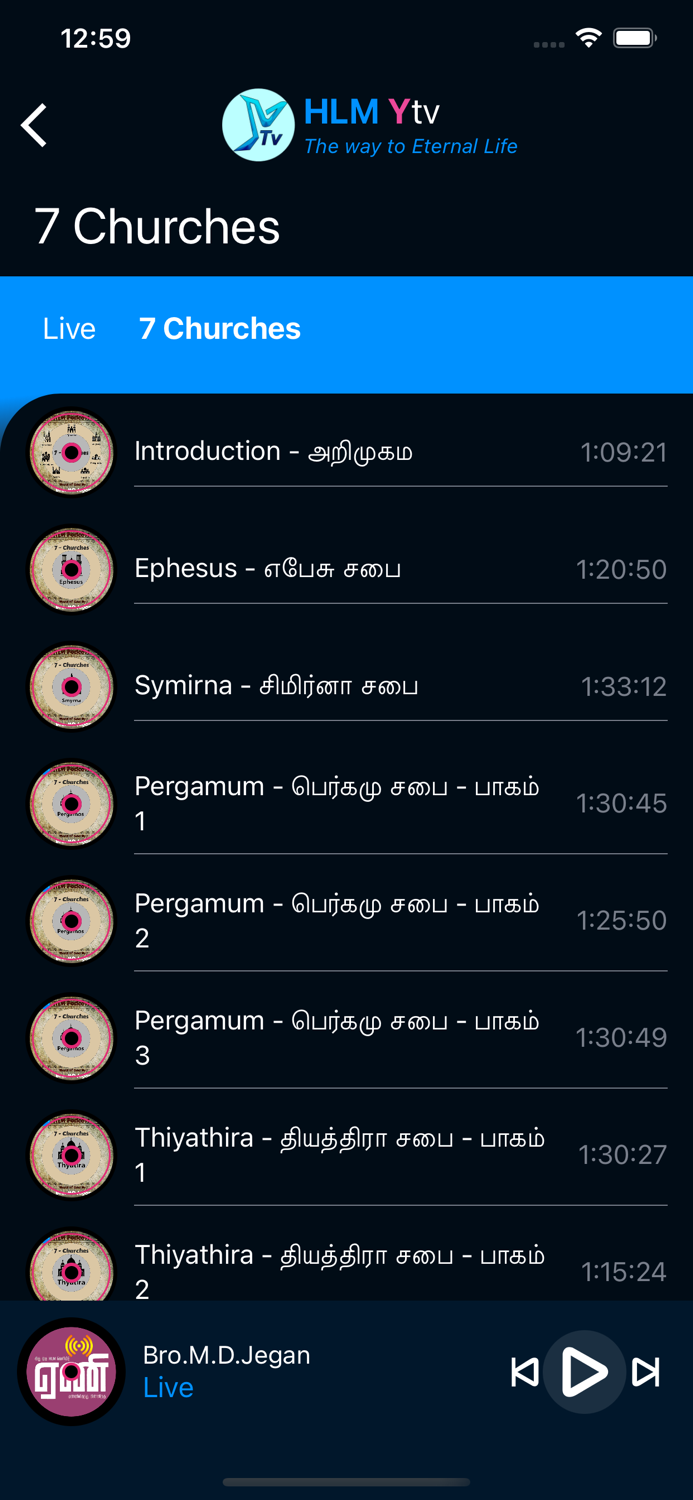This screenshot has height=1500, width=693.
Task: Open Pergamum part 2 episode
Action: (x=346, y=920)
